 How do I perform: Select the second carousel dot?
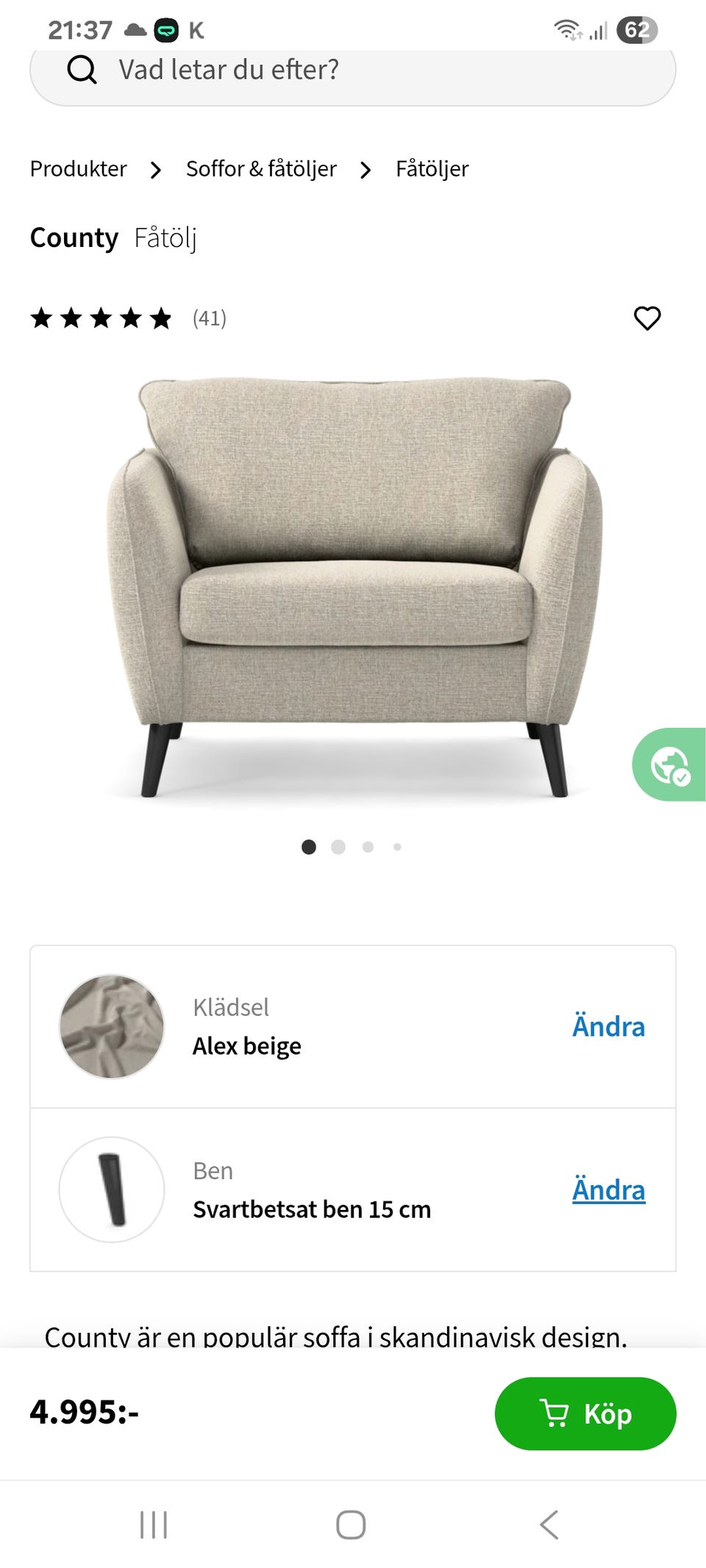tap(339, 847)
